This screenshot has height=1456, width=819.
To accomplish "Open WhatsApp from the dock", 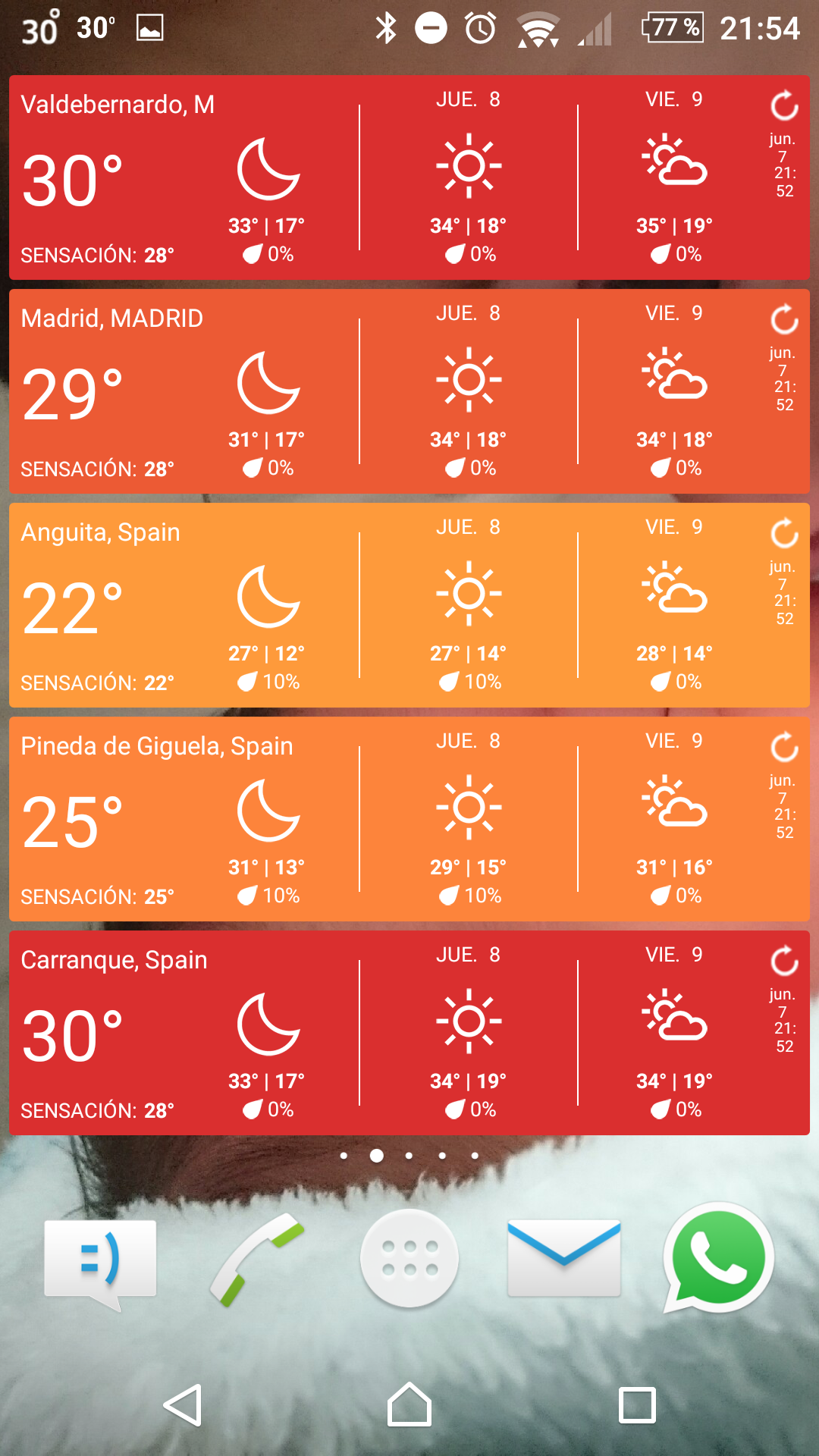I will pos(717,1257).
